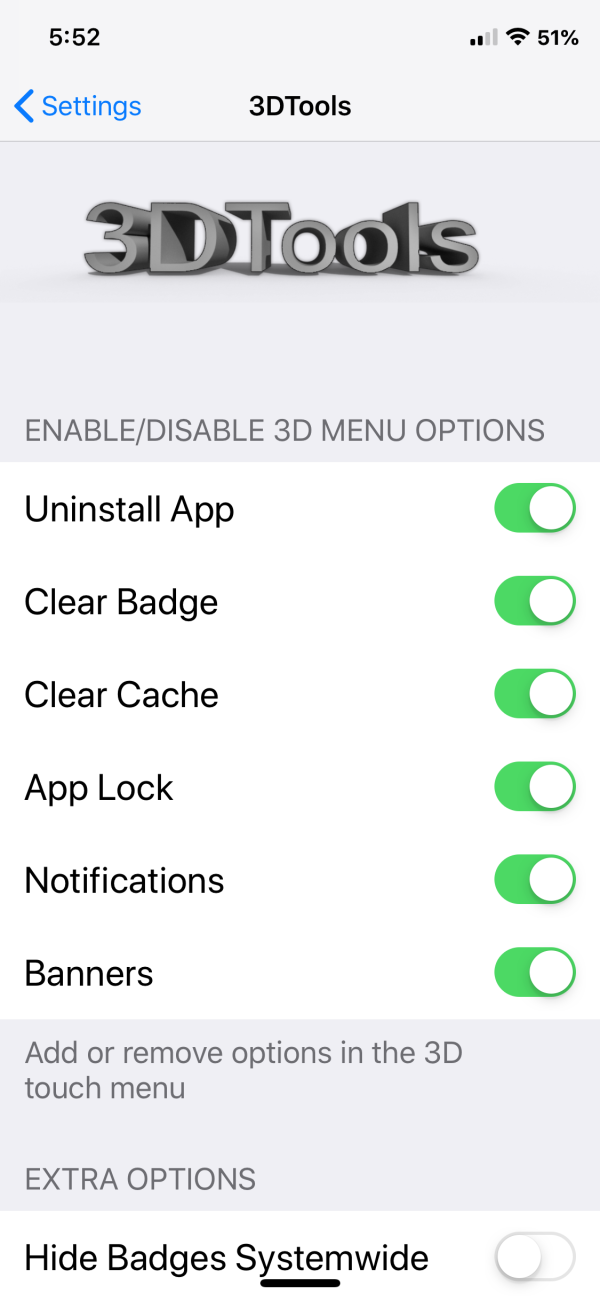600x1300 pixels.
Task: Disable the Uninstall App option
Action: [535, 509]
